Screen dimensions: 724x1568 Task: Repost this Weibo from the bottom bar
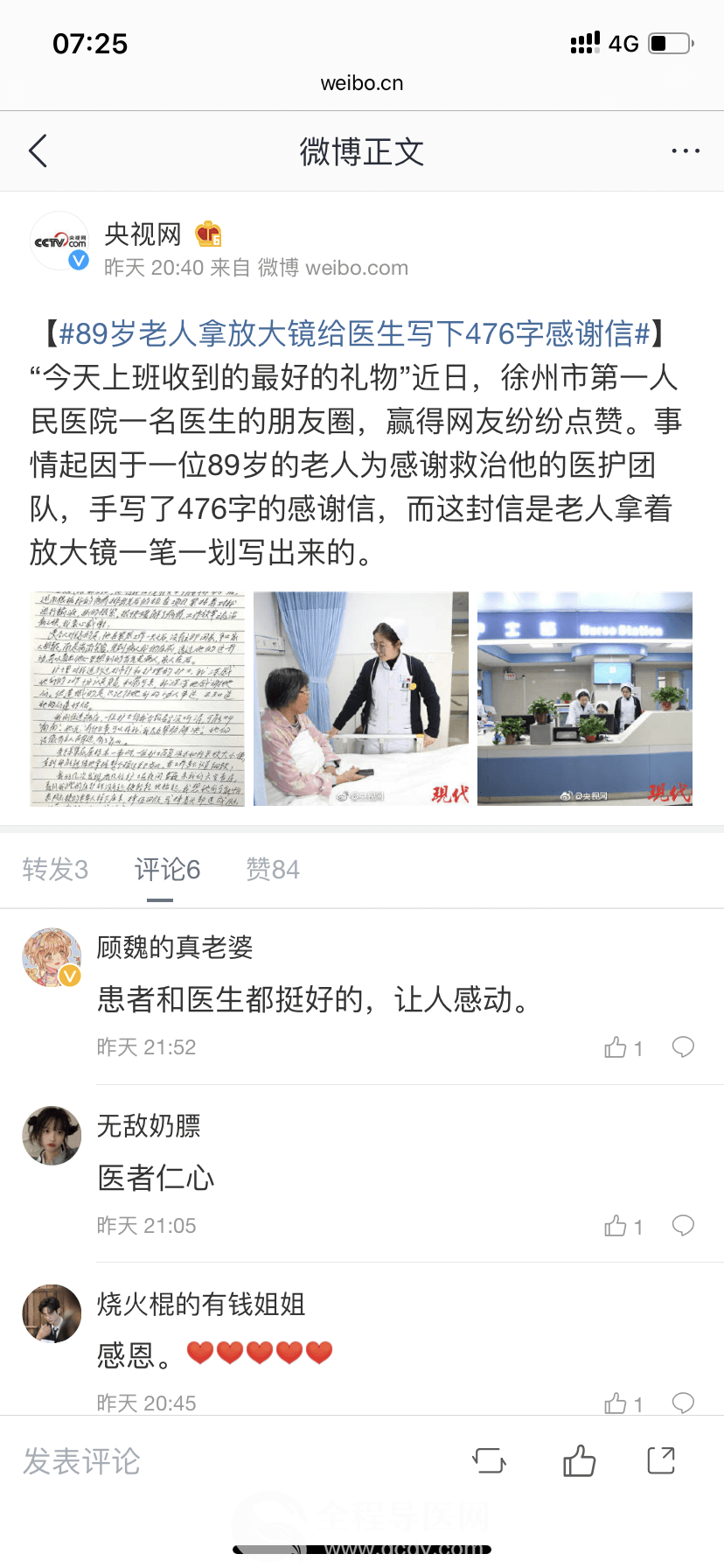tap(489, 1460)
